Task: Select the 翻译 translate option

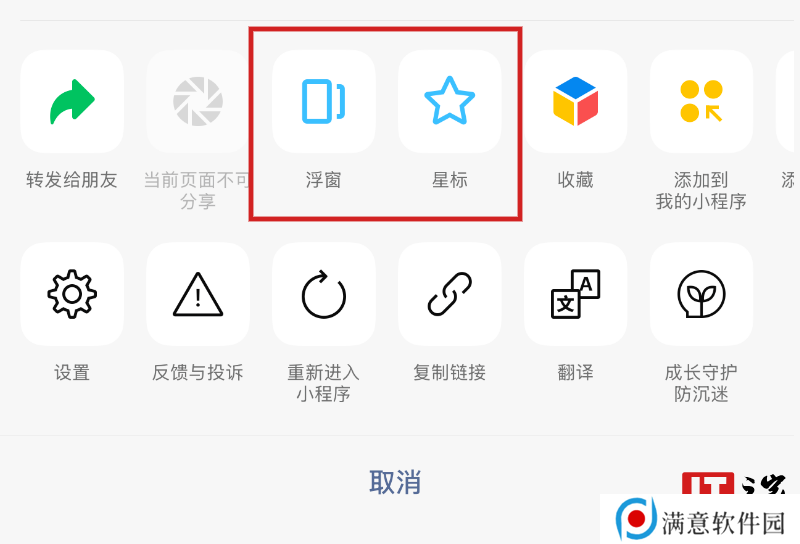Action: [576, 294]
